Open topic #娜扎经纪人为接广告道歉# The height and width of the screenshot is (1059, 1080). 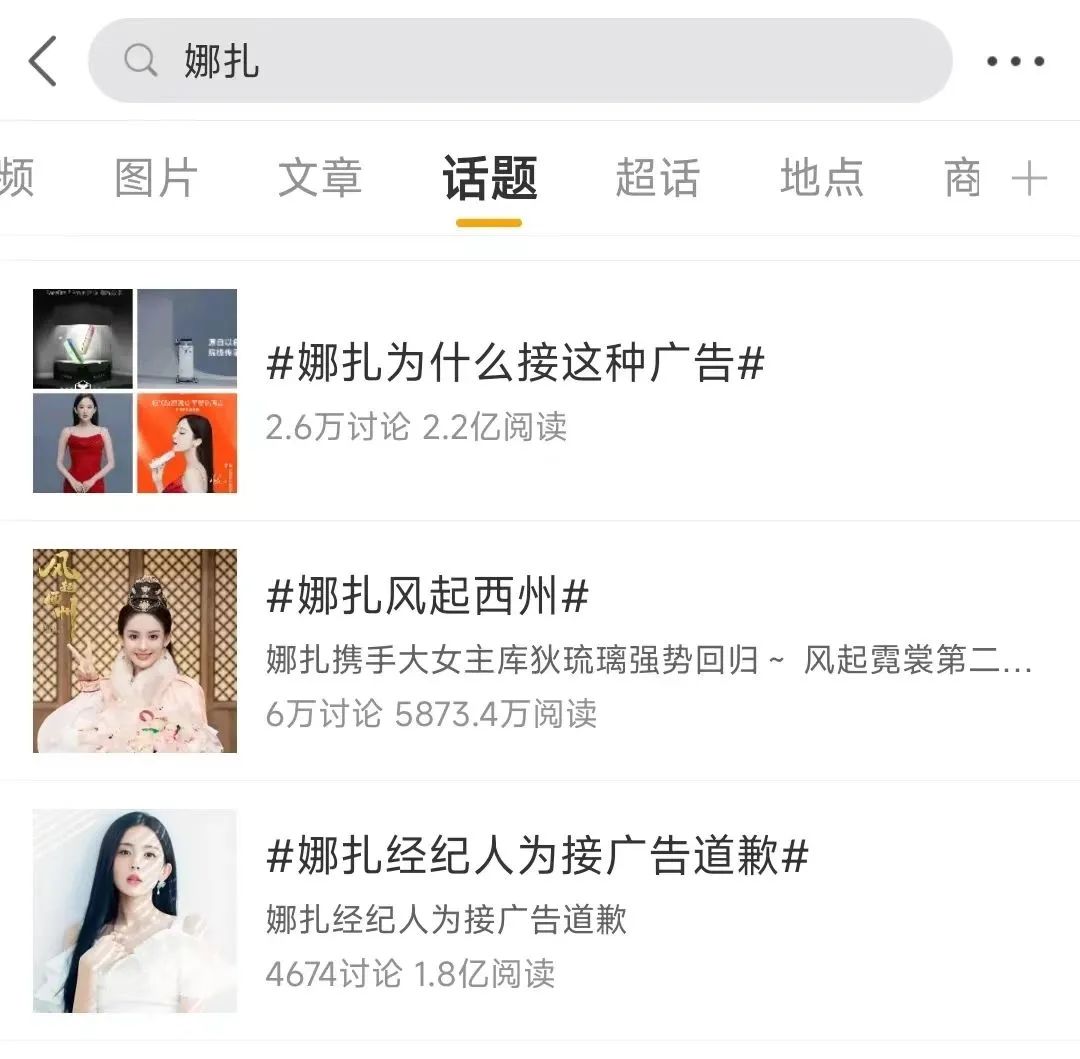click(537, 857)
